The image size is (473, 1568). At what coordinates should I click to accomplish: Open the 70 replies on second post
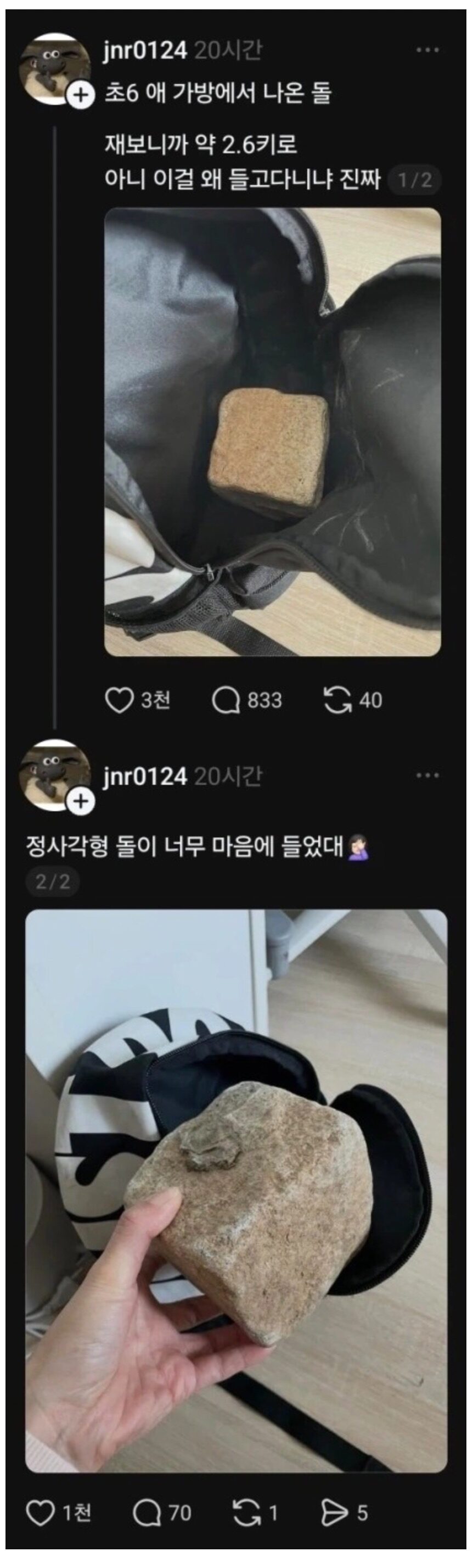pos(146,1513)
